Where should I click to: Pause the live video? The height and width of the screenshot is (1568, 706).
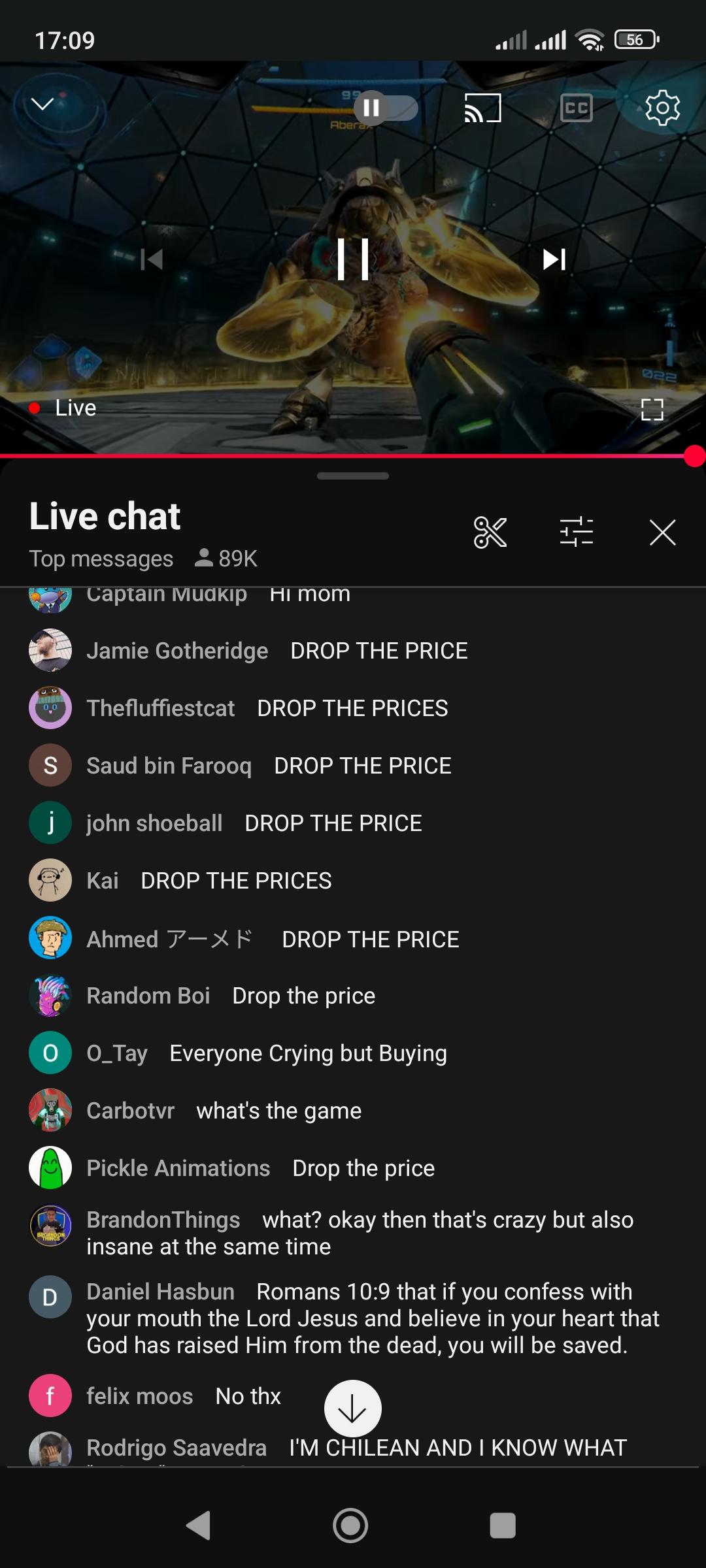click(x=353, y=259)
